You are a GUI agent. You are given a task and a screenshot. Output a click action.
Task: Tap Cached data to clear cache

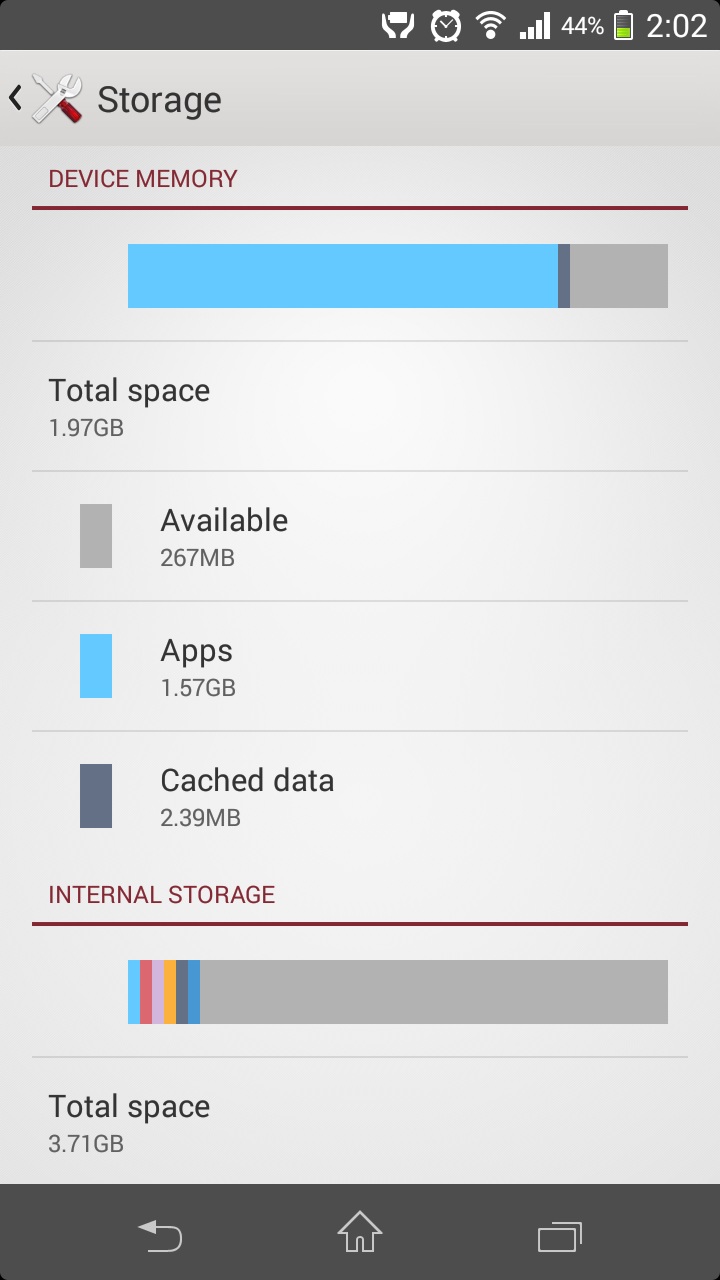360,796
